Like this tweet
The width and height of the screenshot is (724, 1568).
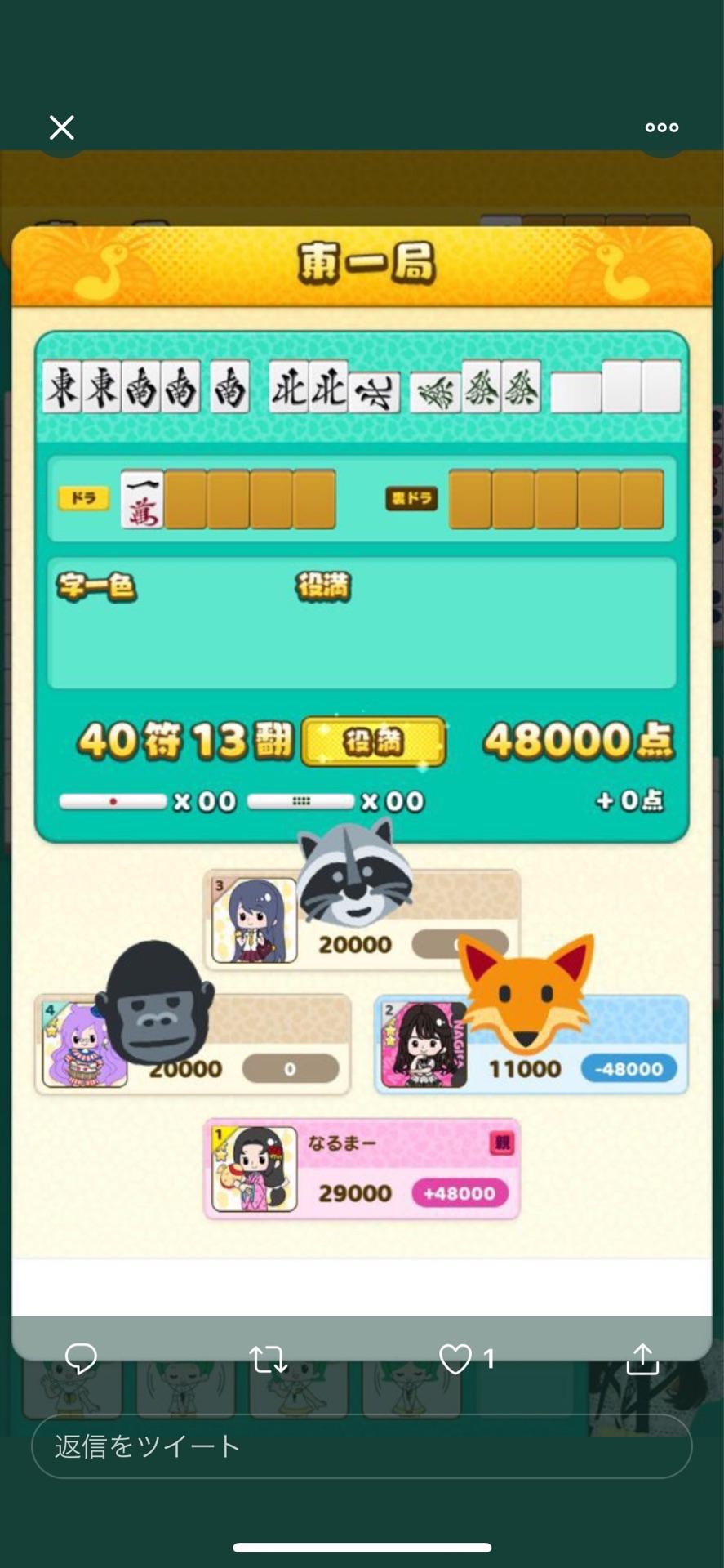click(x=455, y=1359)
